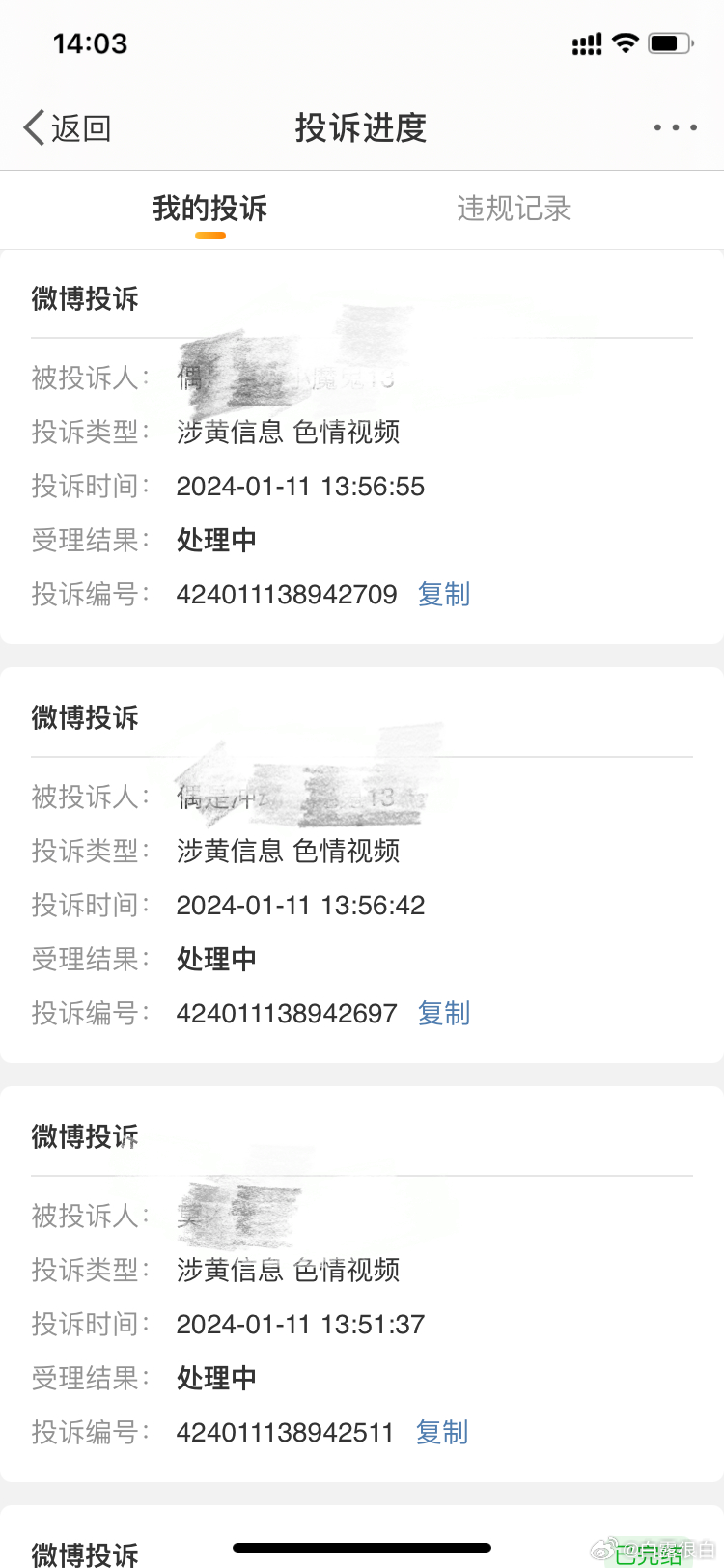
Task: Copy complaint number 424011138942511
Action: click(442, 1432)
